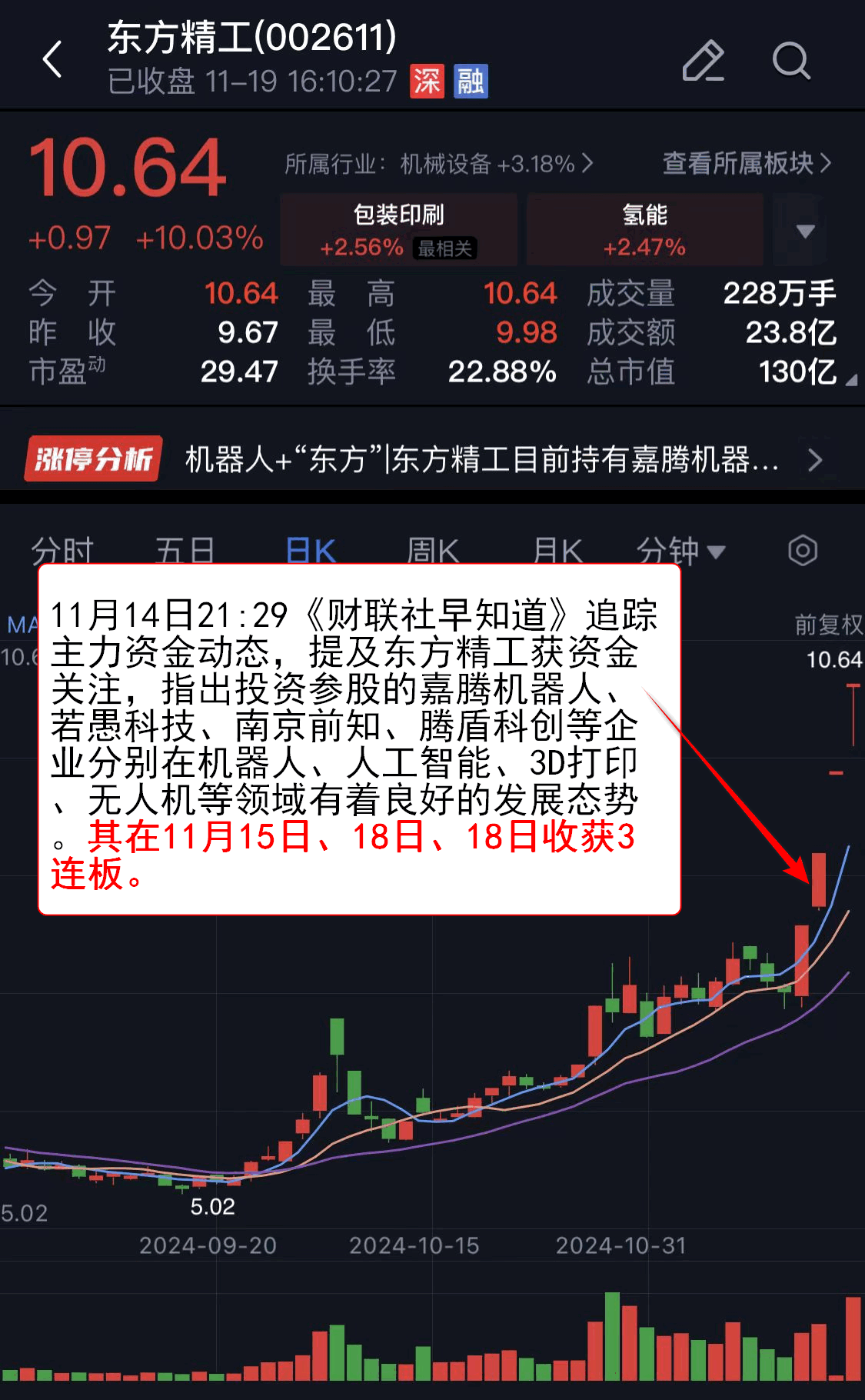
Task: Switch to the 周K chart tab
Action: (x=432, y=551)
